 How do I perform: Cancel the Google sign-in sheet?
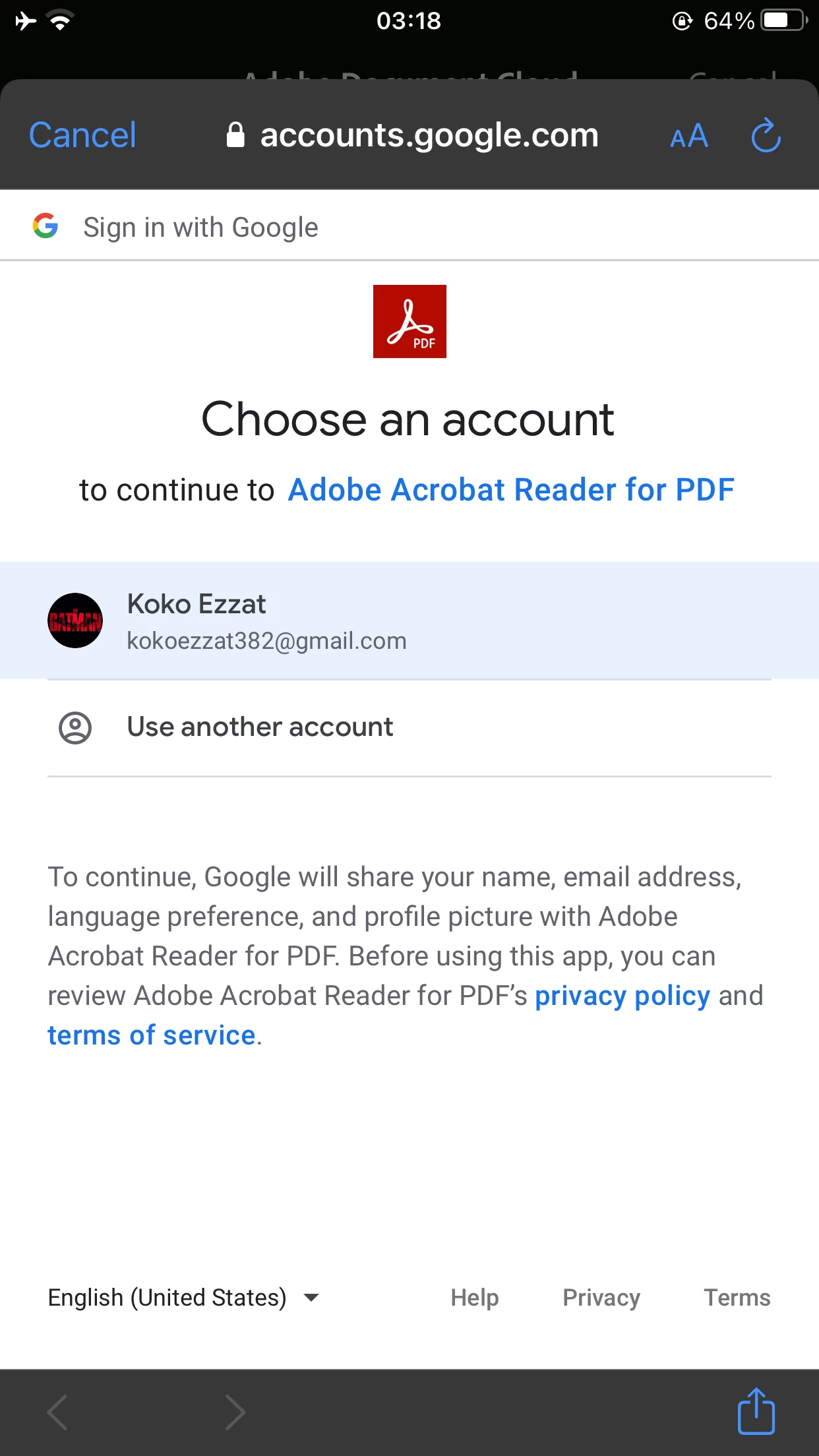point(82,135)
